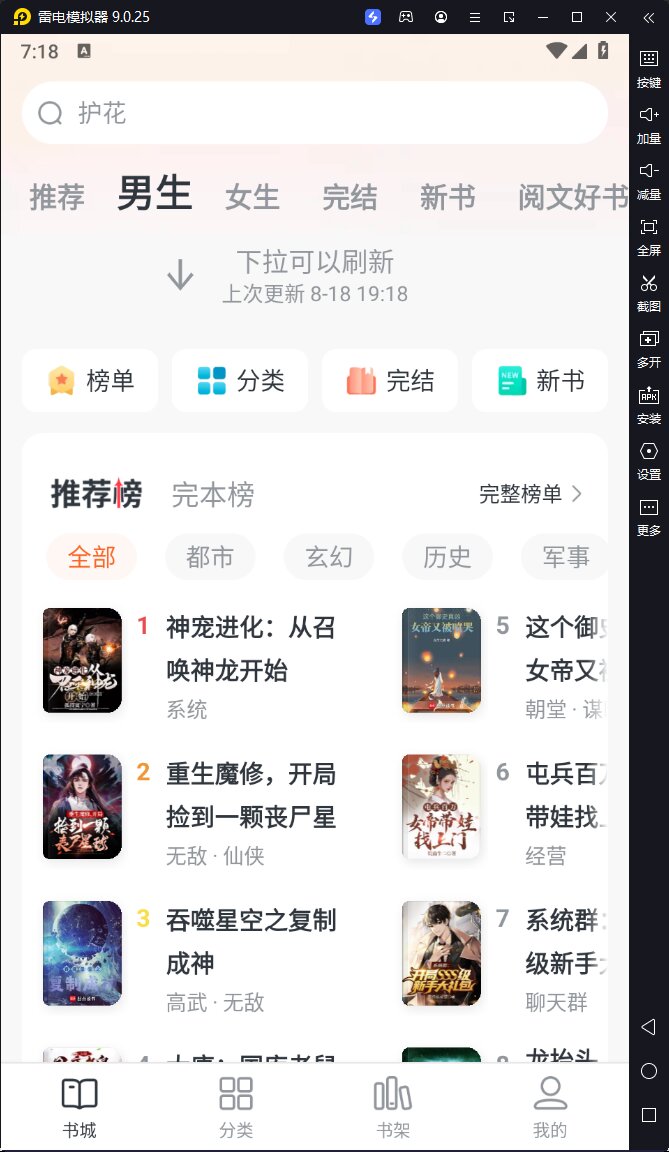Image resolution: width=669 pixels, height=1152 pixels.
Task: Go to the 书架 bottom tab
Action: tap(393, 1107)
